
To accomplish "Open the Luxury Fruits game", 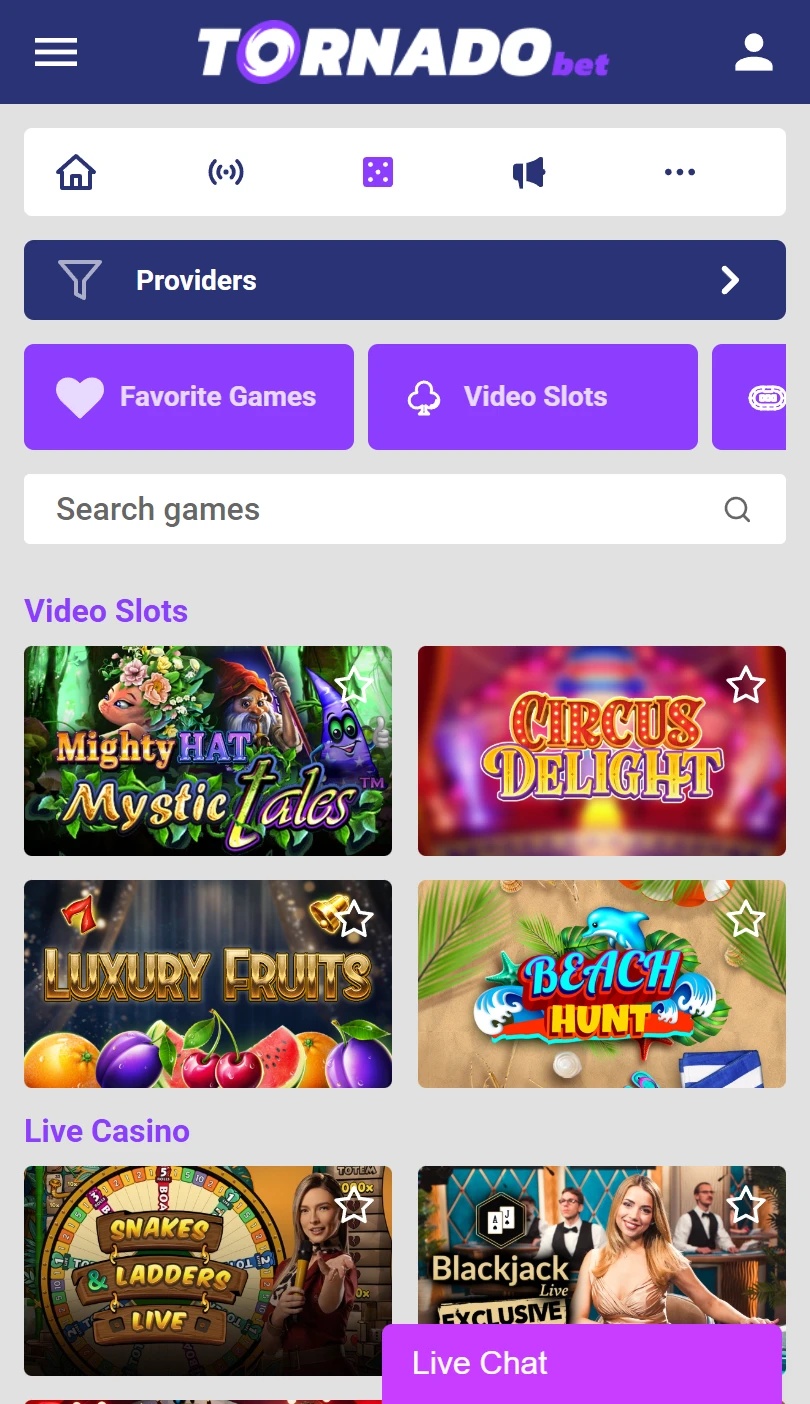I will click(208, 984).
